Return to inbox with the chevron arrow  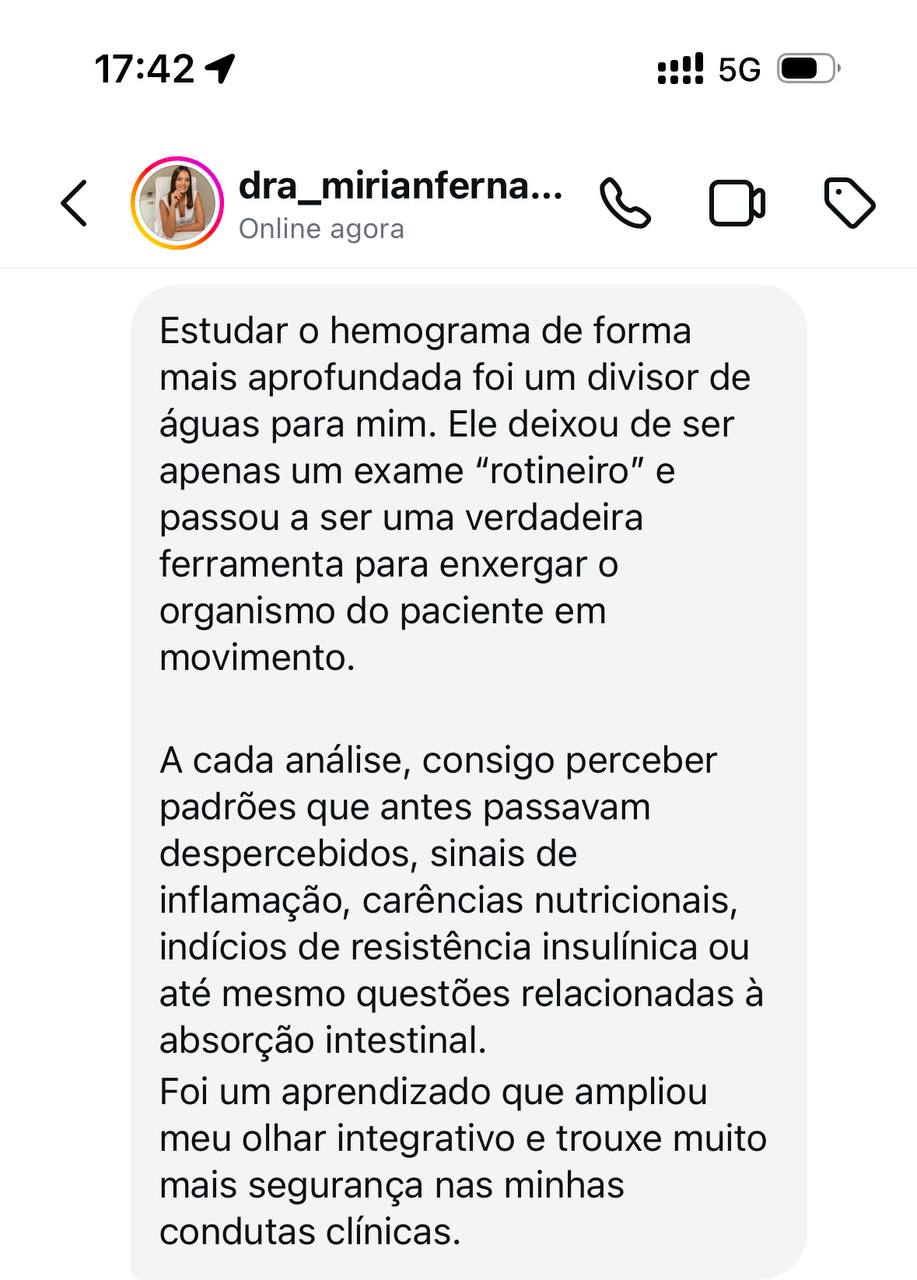[72, 203]
